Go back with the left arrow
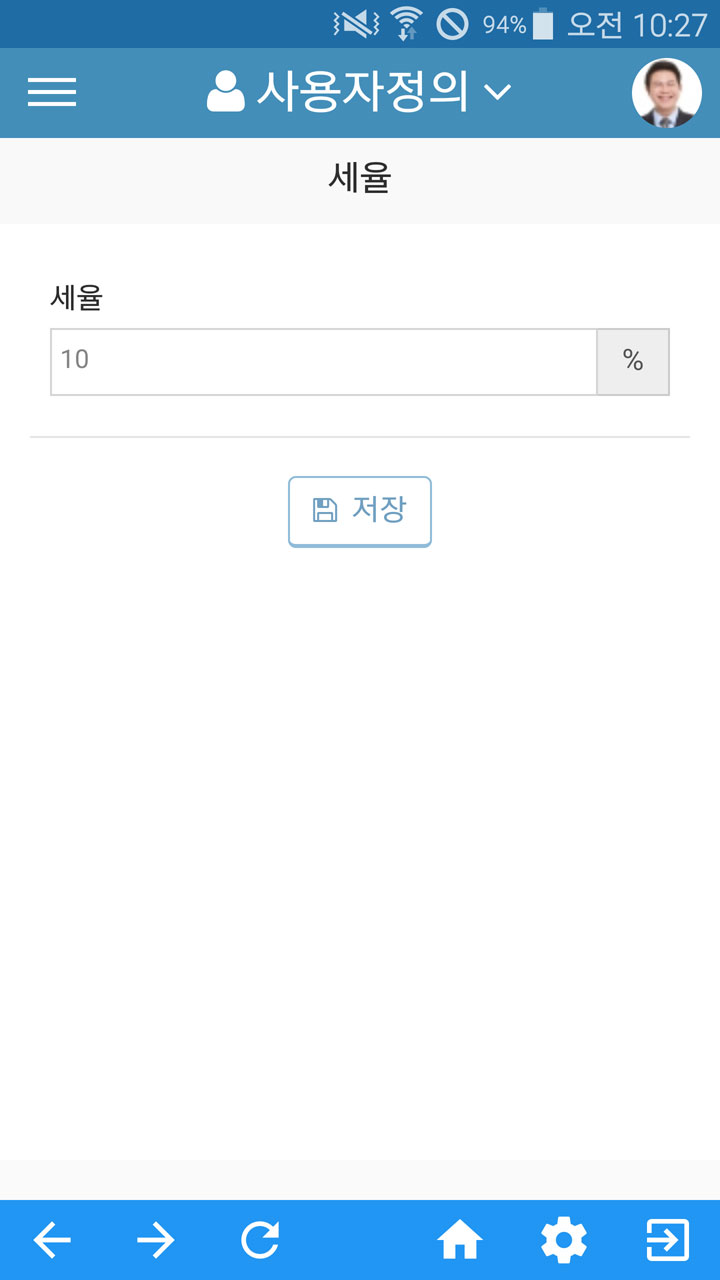The width and height of the screenshot is (720, 1280). pyautogui.click(x=52, y=1241)
